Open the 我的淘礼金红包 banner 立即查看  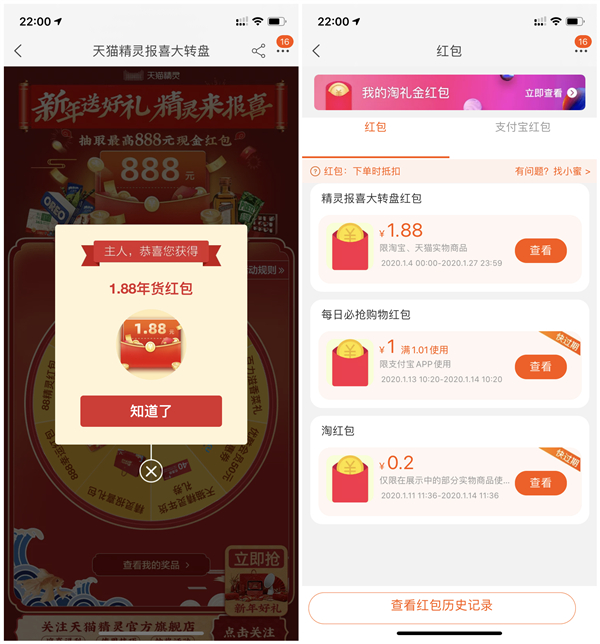(551, 93)
